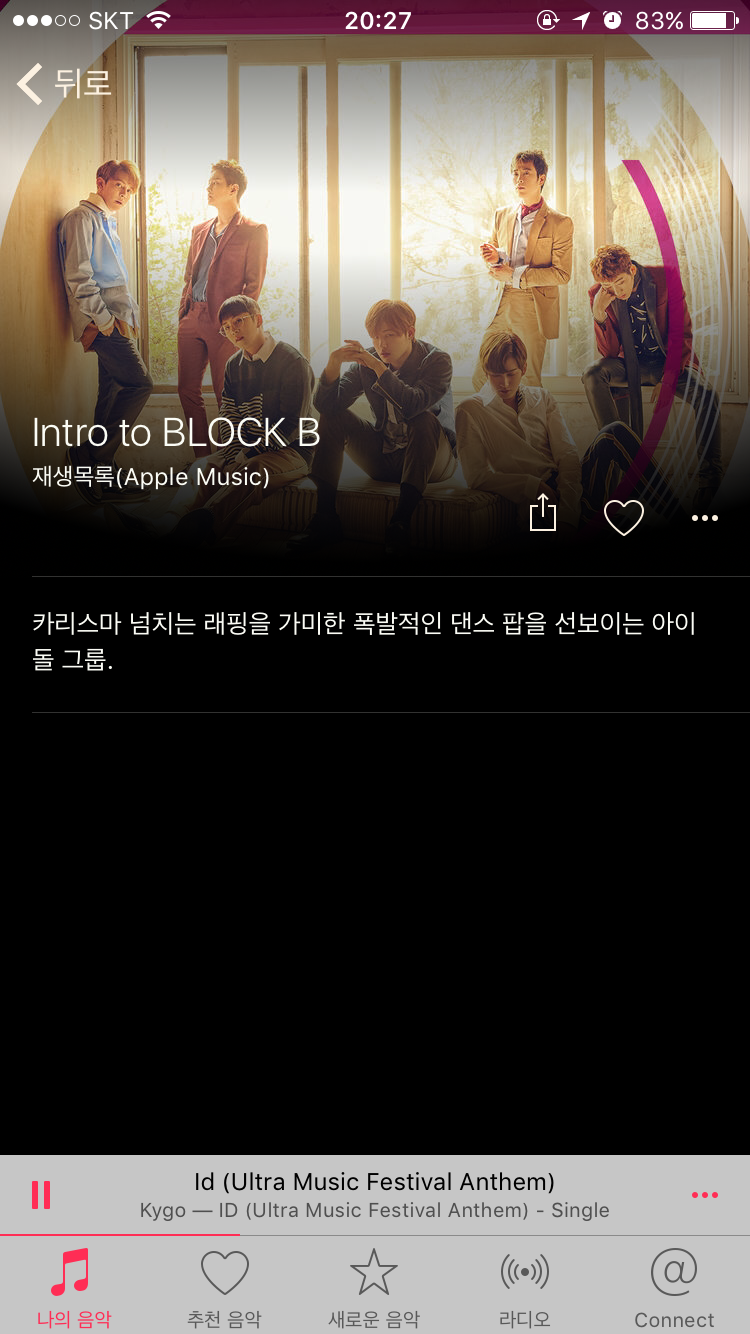750x1334 pixels.
Task: Open the mini player's red more options
Action: point(705,1195)
